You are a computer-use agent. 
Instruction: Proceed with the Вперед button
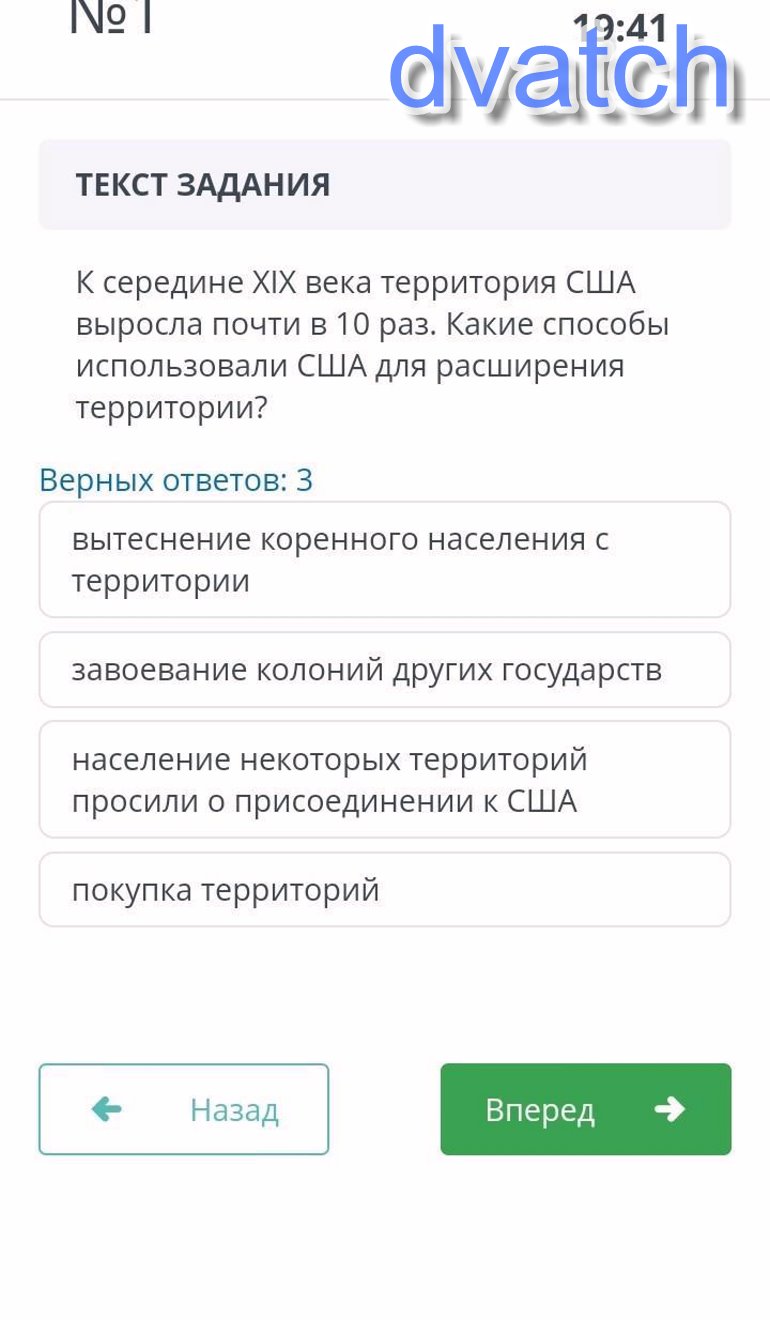tap(586, 1109)
